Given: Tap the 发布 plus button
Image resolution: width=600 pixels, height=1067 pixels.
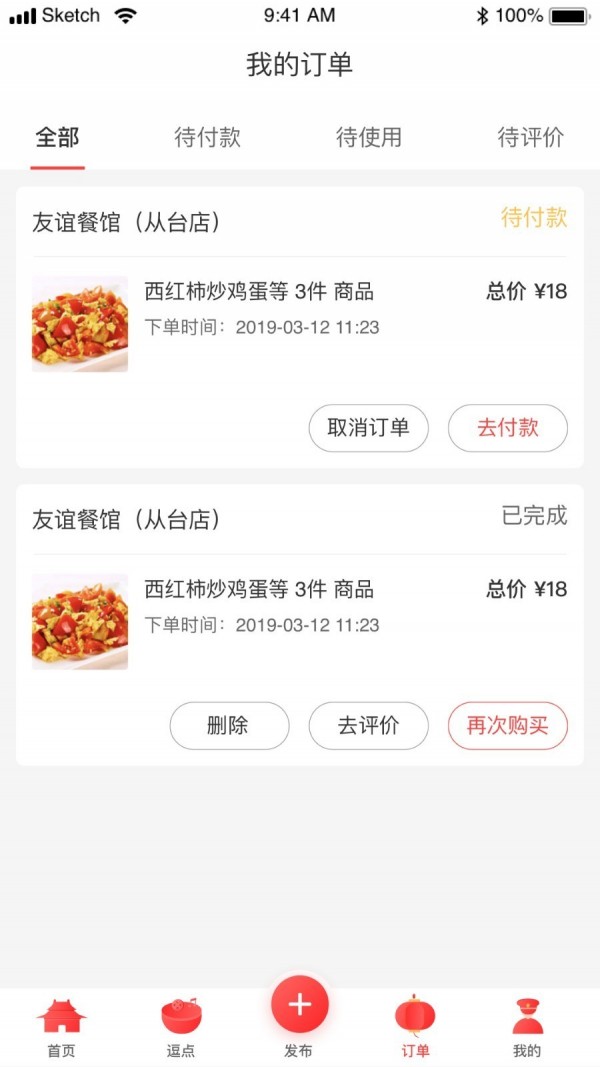Looking at the screenshot, I should click(300, 1006).
